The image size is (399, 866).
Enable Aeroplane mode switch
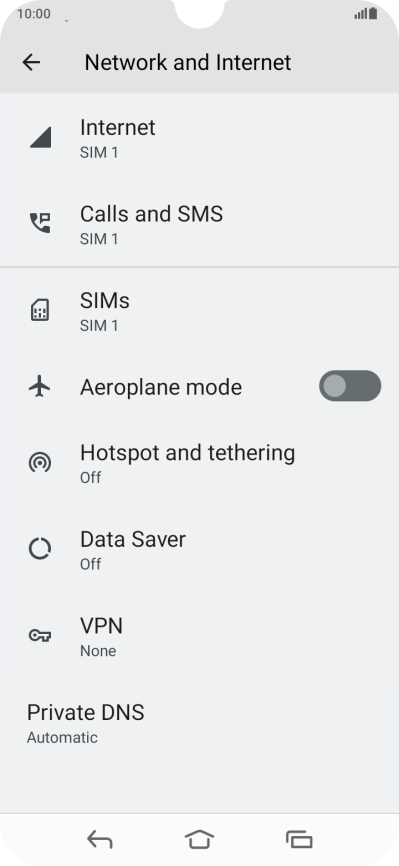tap(350, 386)
